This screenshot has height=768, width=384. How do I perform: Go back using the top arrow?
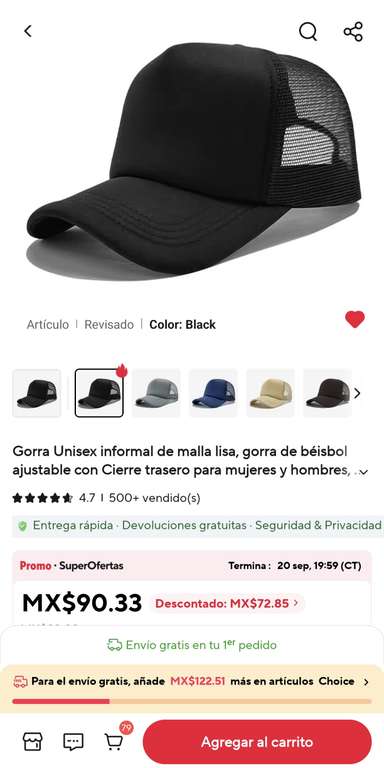[x=28, y=31]
